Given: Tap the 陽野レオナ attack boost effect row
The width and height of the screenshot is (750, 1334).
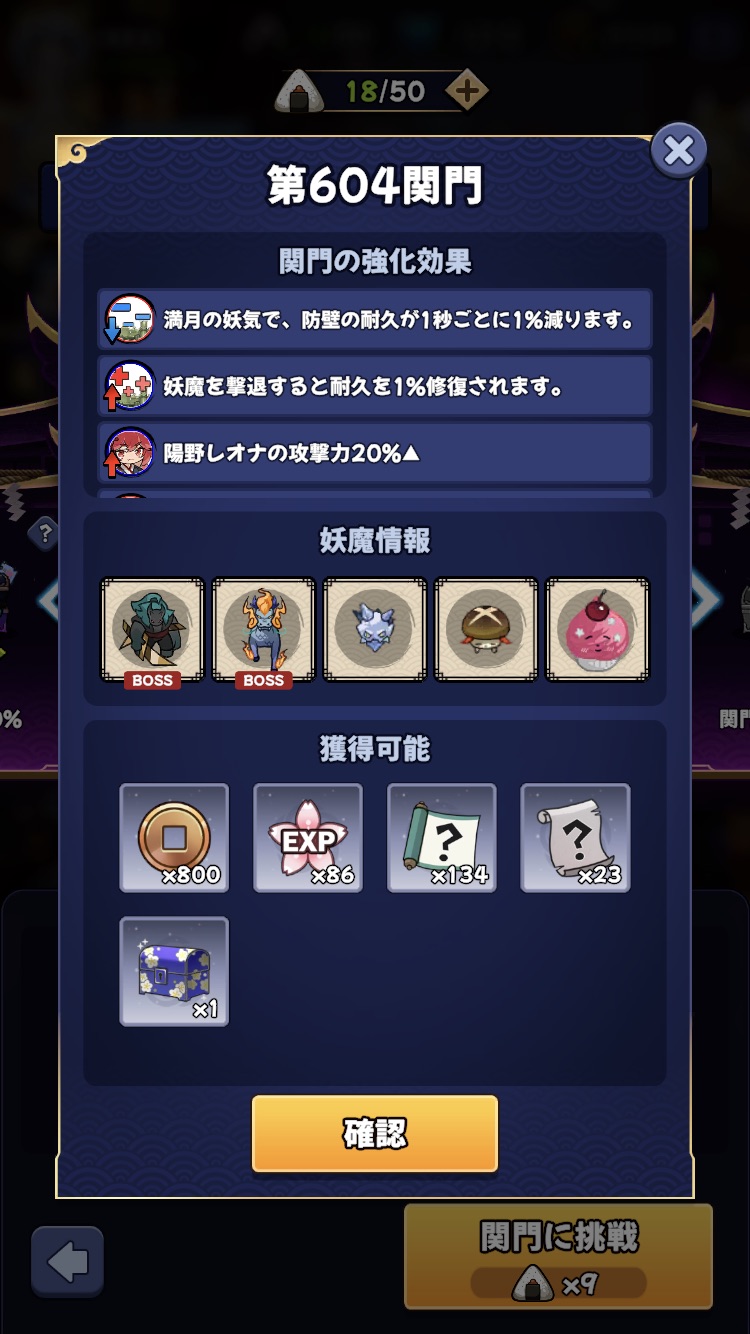Looking at the screenshot, I should click(x=375, y=453).
